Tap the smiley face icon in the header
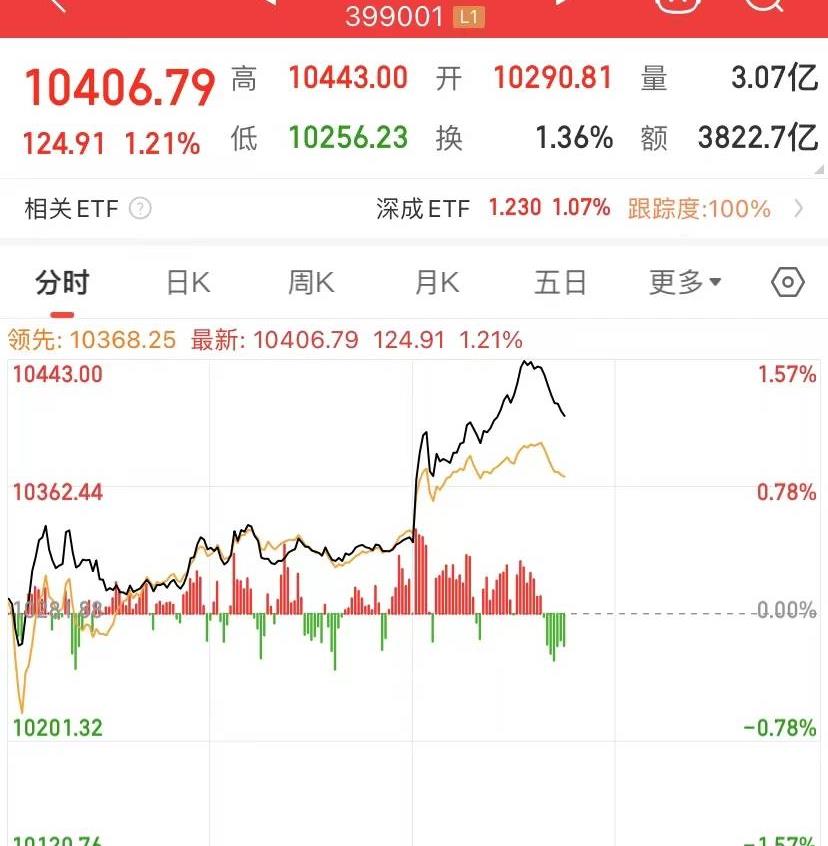Viewport: 828px width, 846px height. (x=676, y=8)
